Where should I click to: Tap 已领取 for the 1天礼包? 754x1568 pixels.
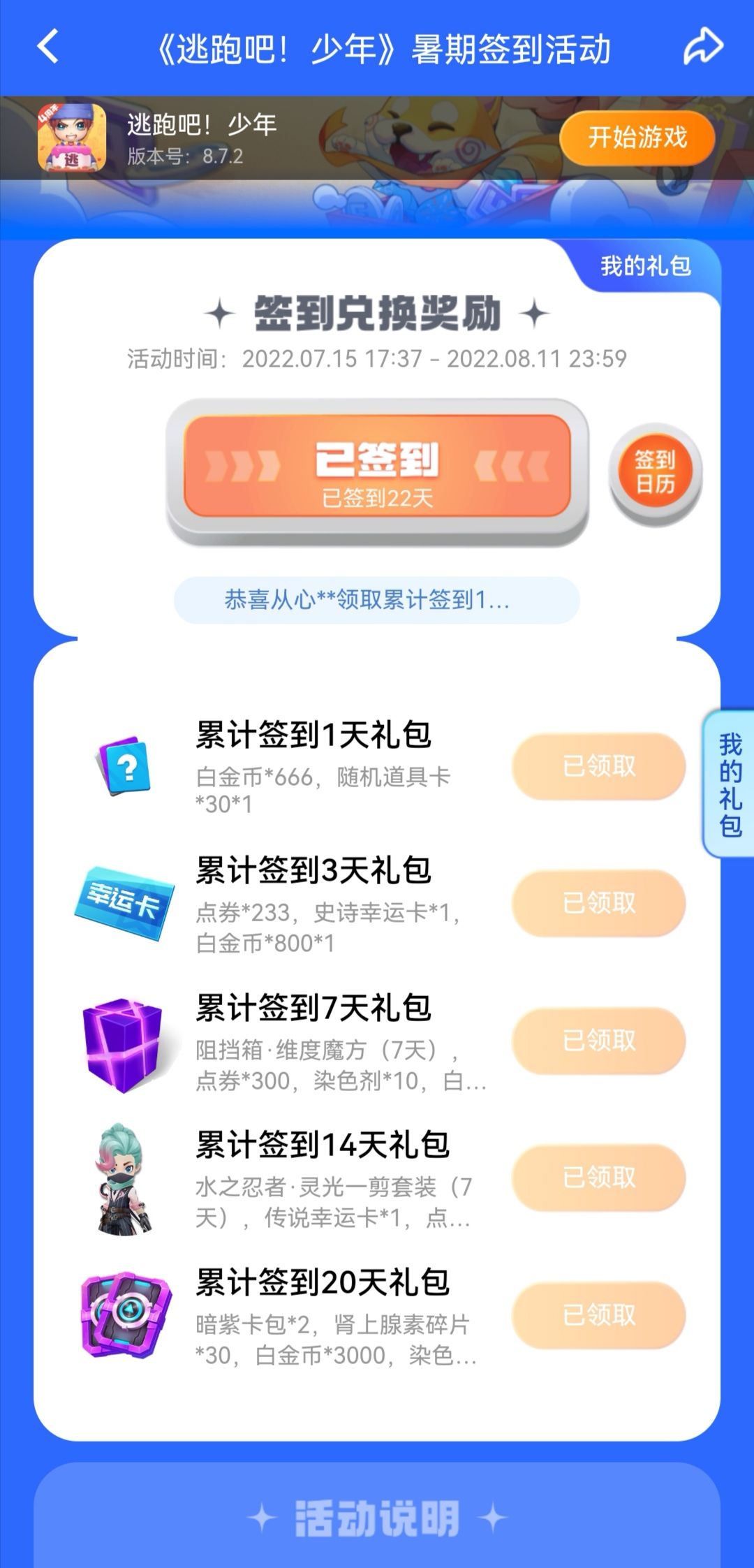[599, 766]
